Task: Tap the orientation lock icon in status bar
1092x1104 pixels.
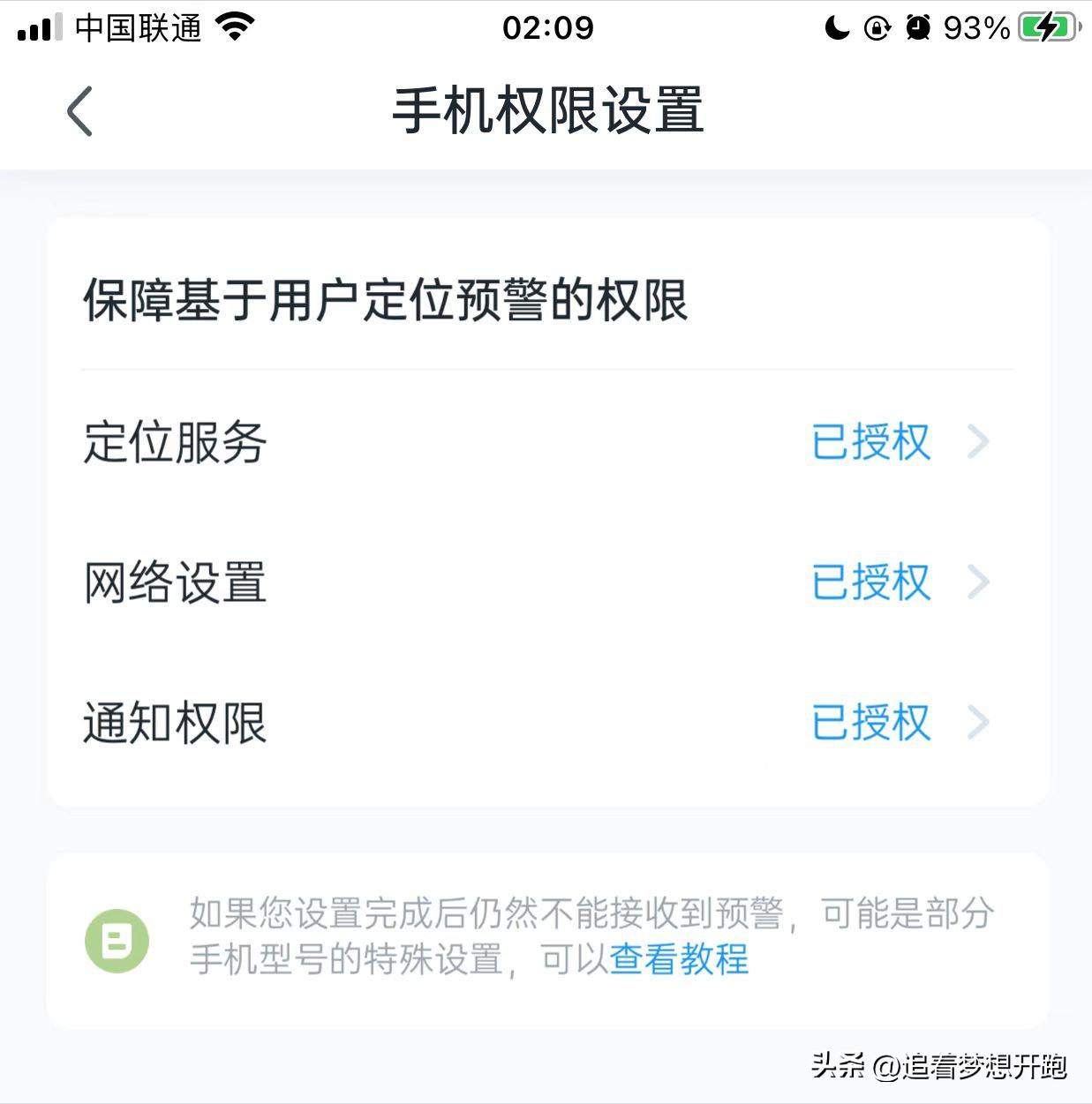Action: click(875, 28)
